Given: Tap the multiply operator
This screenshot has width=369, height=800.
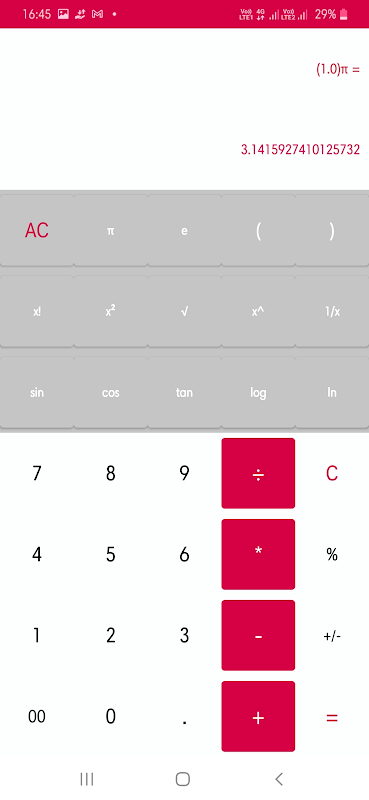Looking at the screenshot, I should click(x=258, y=554).
